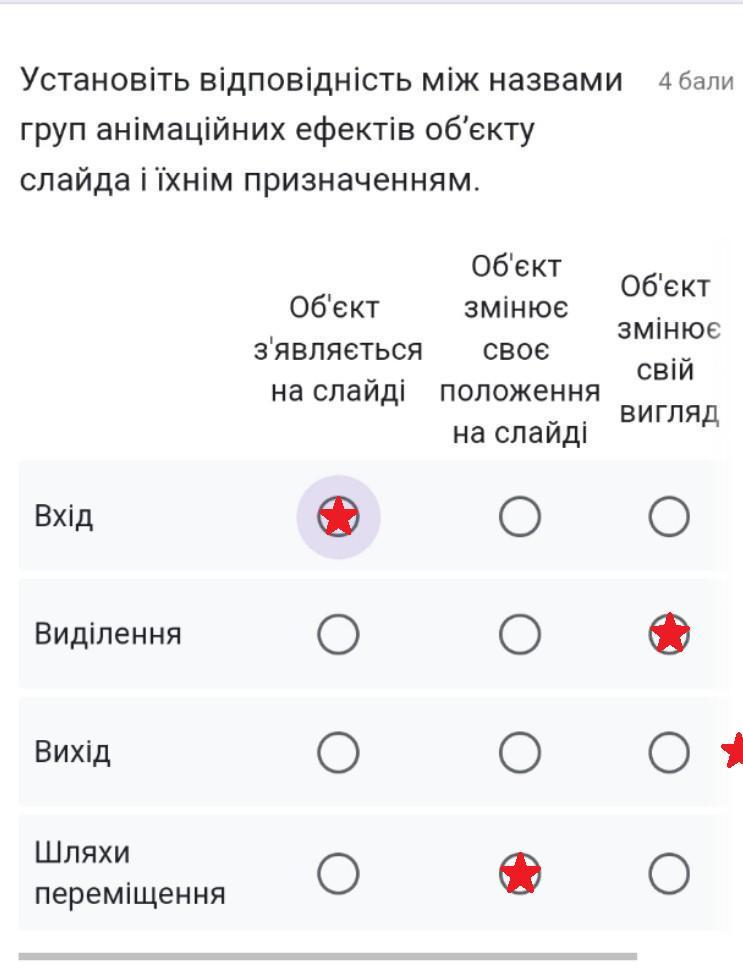The height and width of the screenshot is (979, 743).
Task: Pick 'змінює своє положення' for Вихід
Action: coord(520,752)
